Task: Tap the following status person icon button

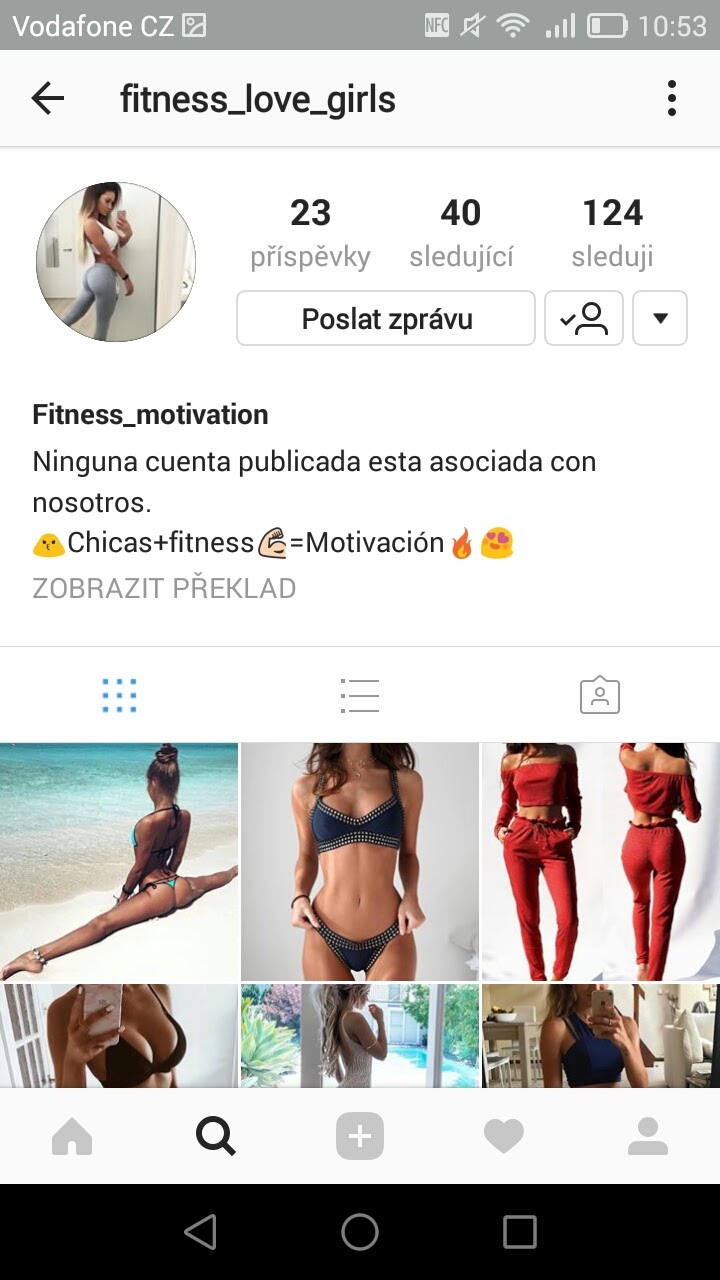Action: pyautogui.click(x=584, y=319)
